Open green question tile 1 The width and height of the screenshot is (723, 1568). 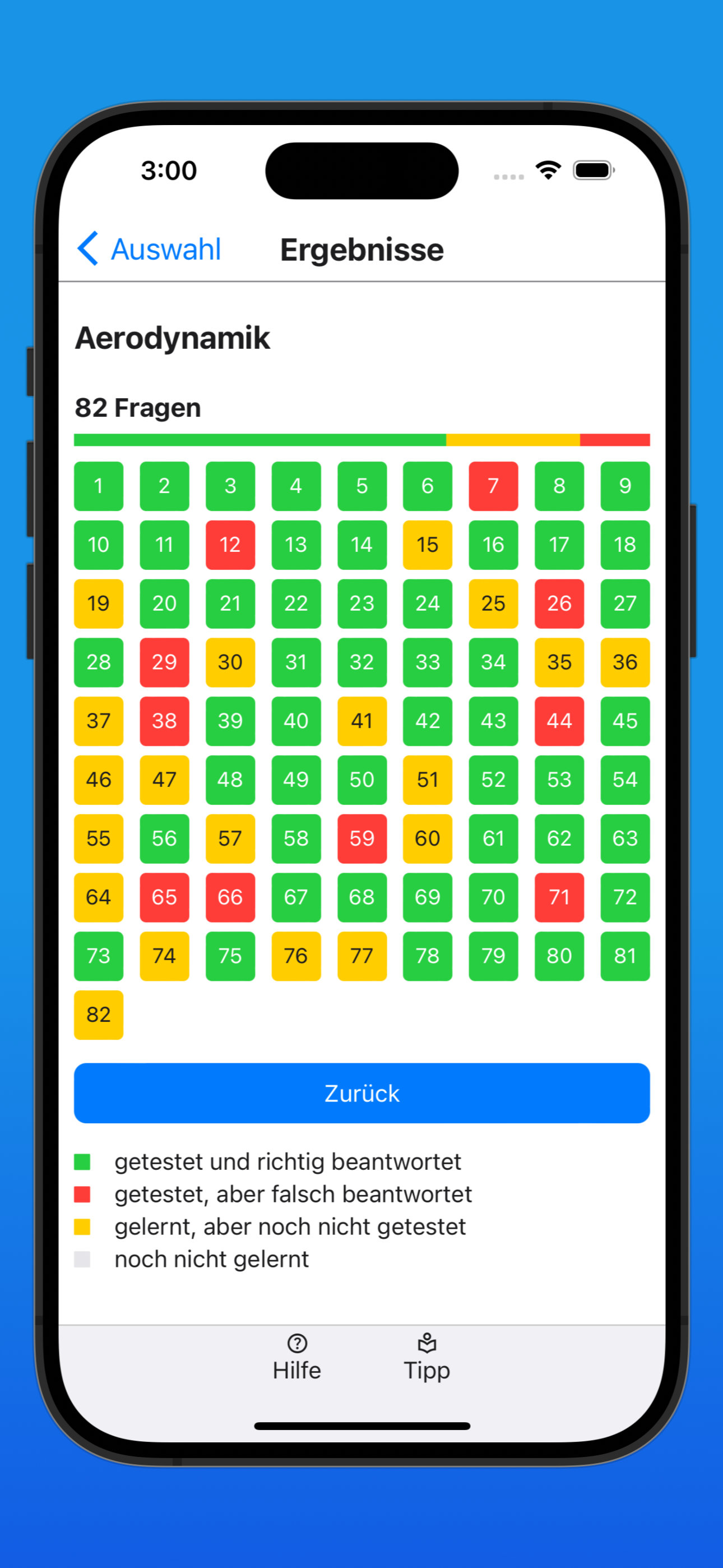pyautogui.click(x=99, y=486)
